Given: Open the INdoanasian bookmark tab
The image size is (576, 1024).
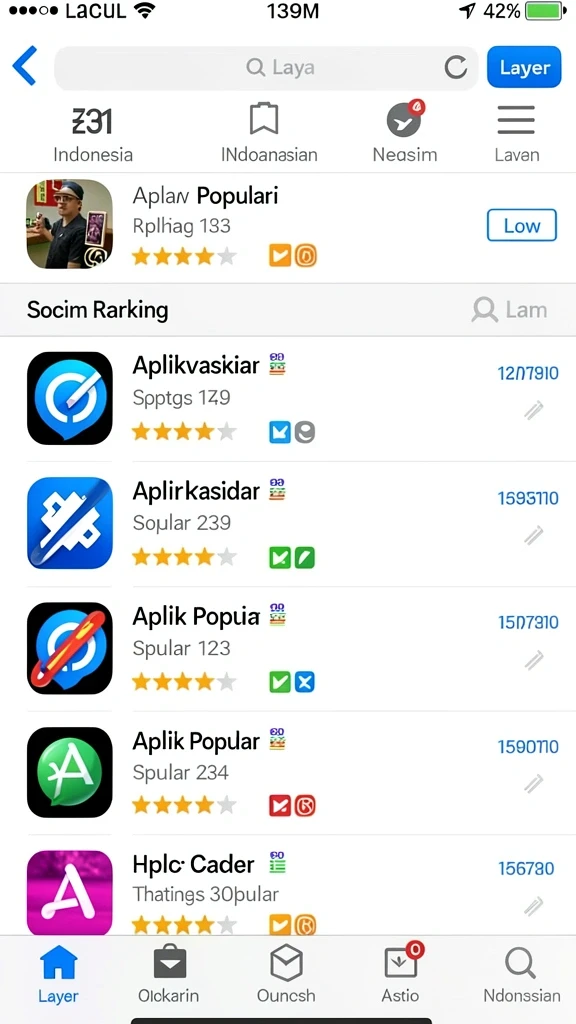Looking at the screenshot, I should tap(269, 135).
